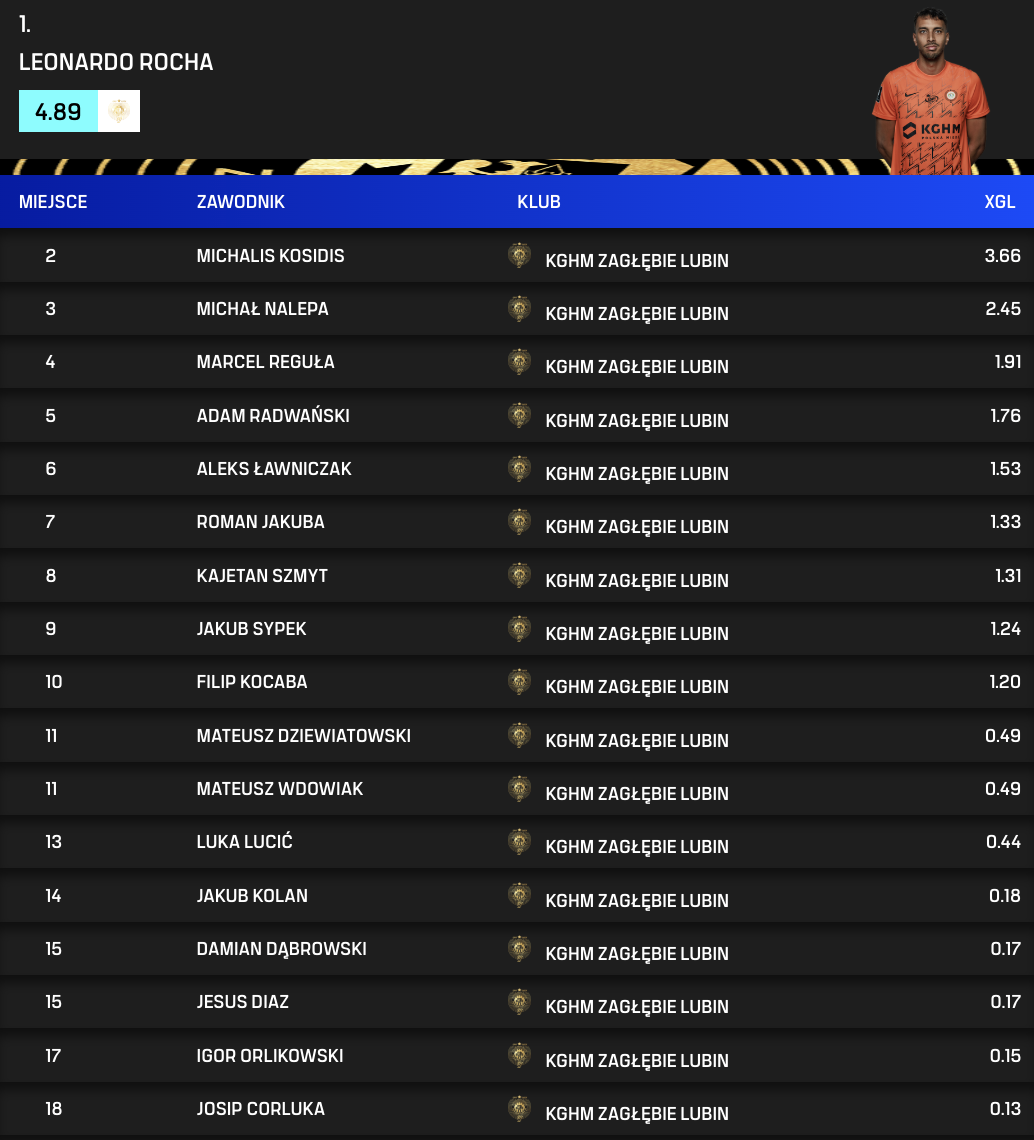Open Jesus Diaz's row

(x=243, y=1002)
